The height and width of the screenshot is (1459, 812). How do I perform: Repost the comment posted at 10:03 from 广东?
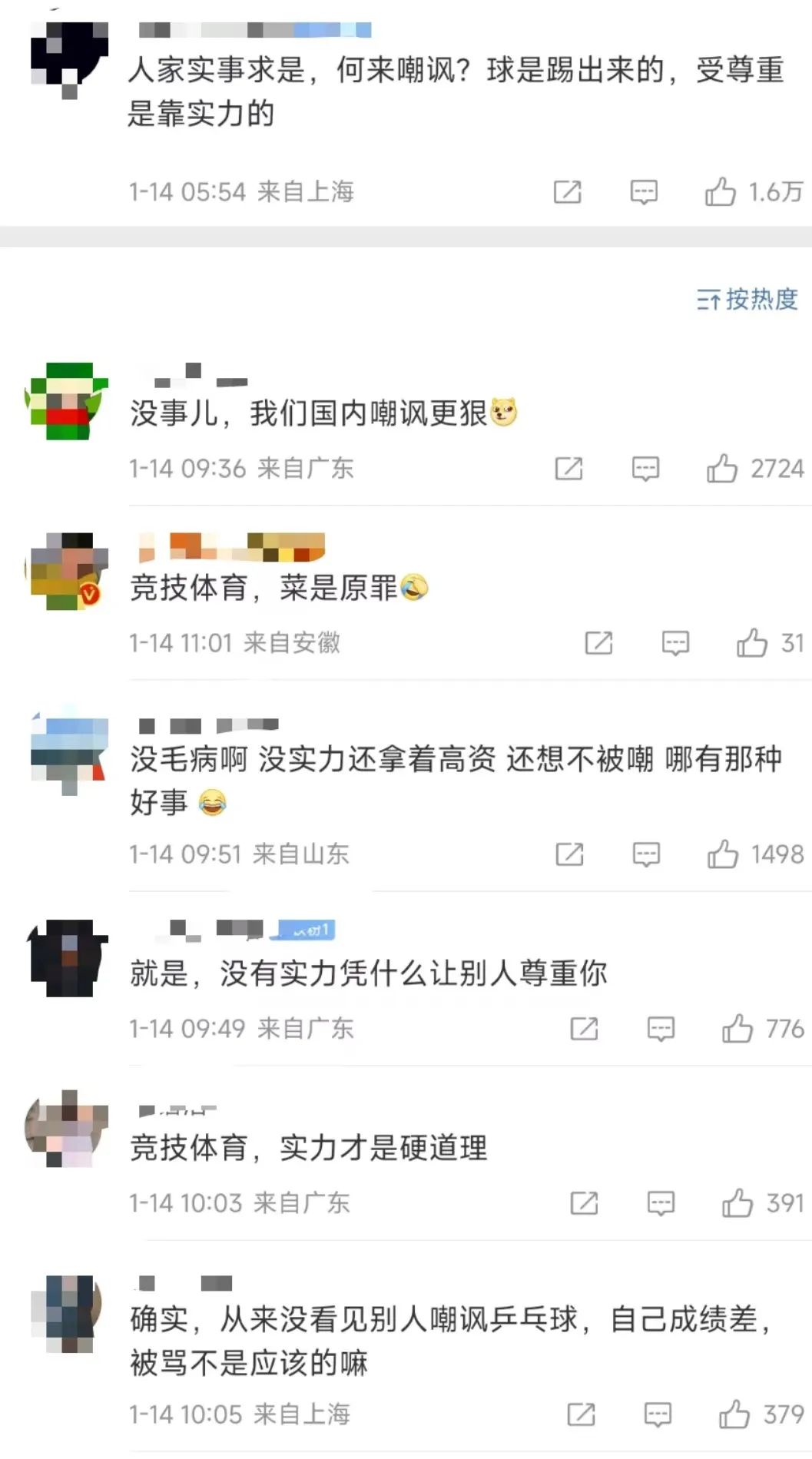(x=585, y=1203)
